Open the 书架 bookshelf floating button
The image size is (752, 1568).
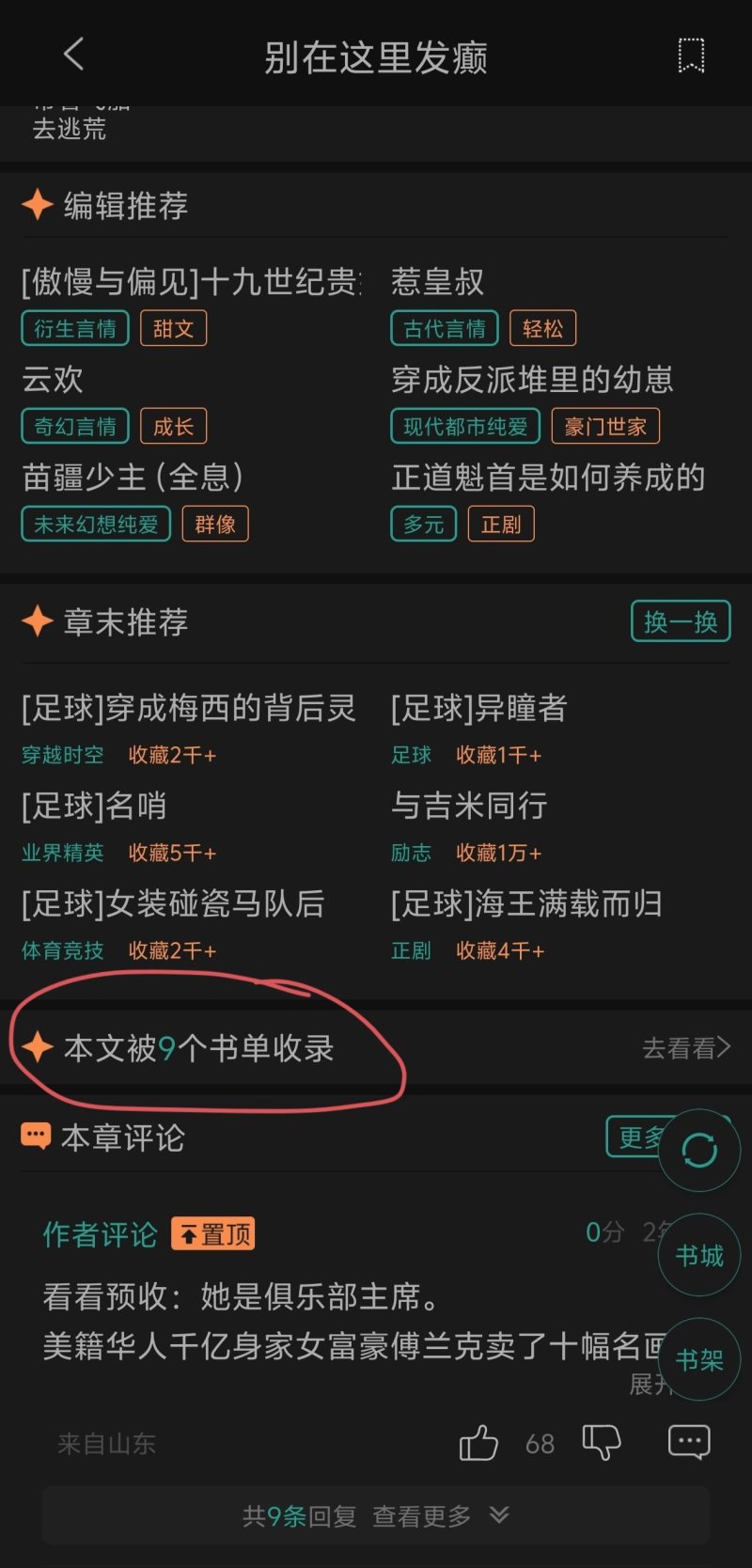(699, 1359)
